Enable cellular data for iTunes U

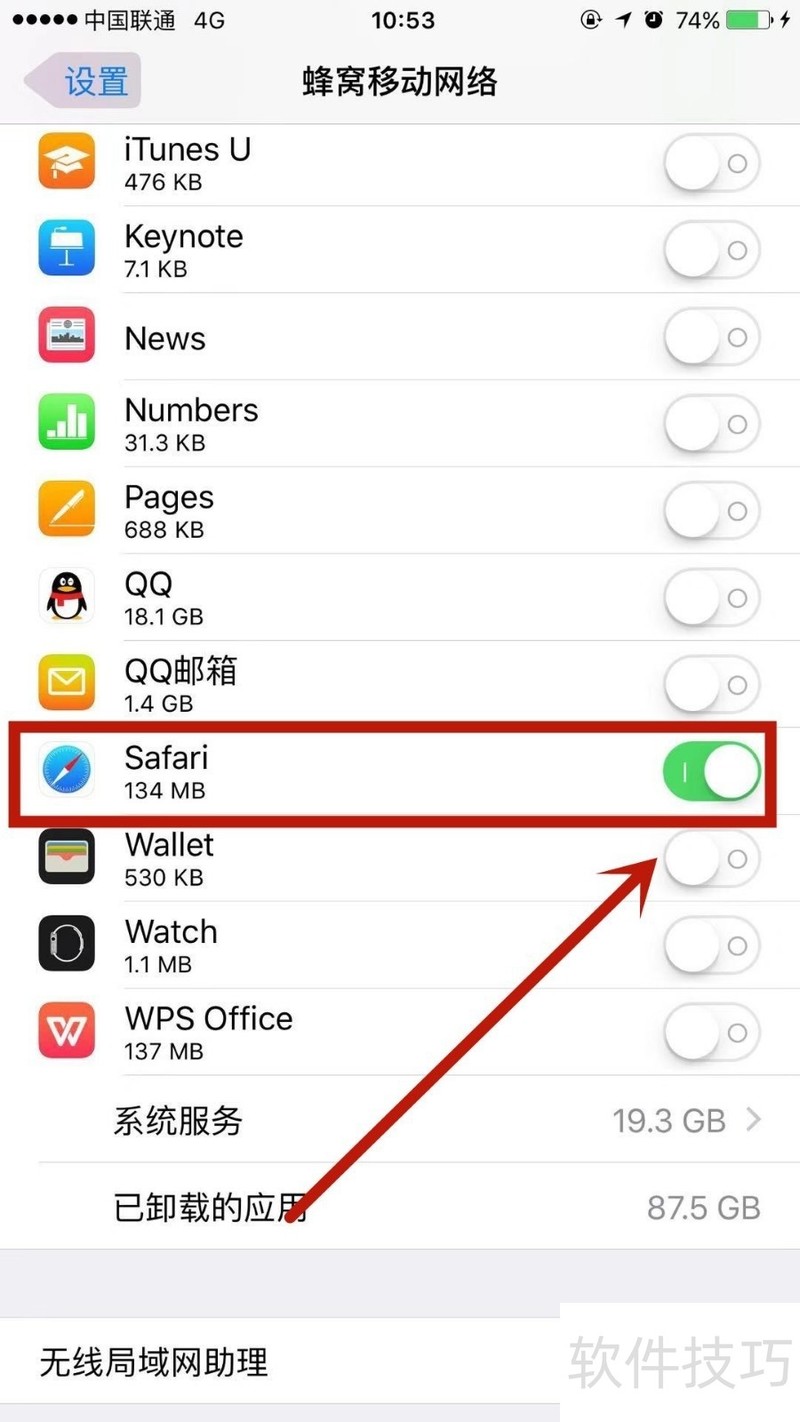[711, 164]
